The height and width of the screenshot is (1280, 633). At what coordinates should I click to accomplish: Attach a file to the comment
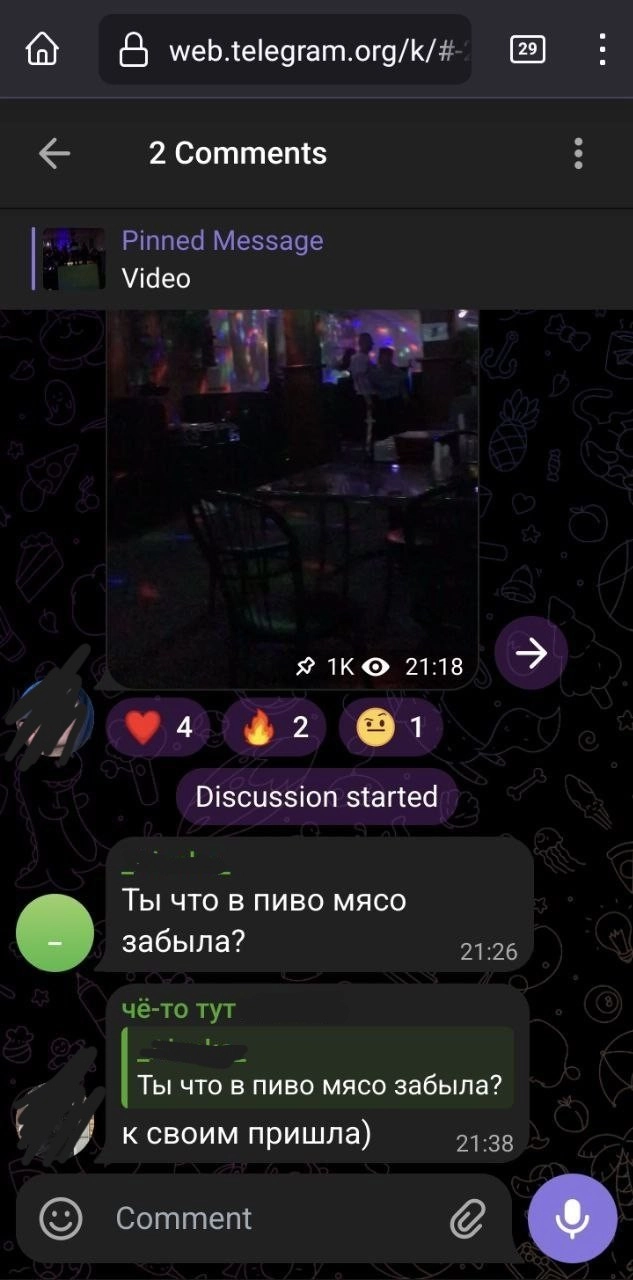(x=466, y=1218)
